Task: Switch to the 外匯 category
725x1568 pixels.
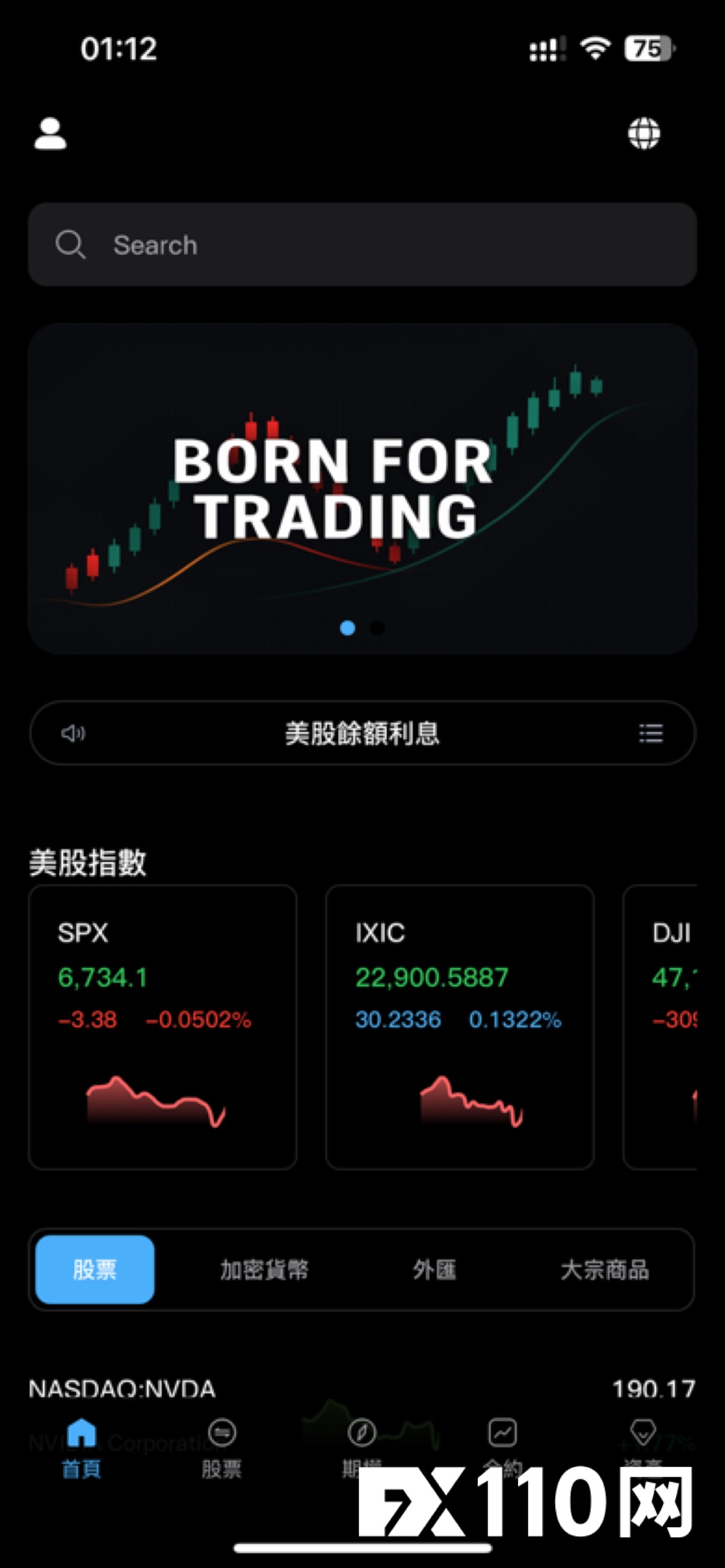Action: click(434, 1270)
